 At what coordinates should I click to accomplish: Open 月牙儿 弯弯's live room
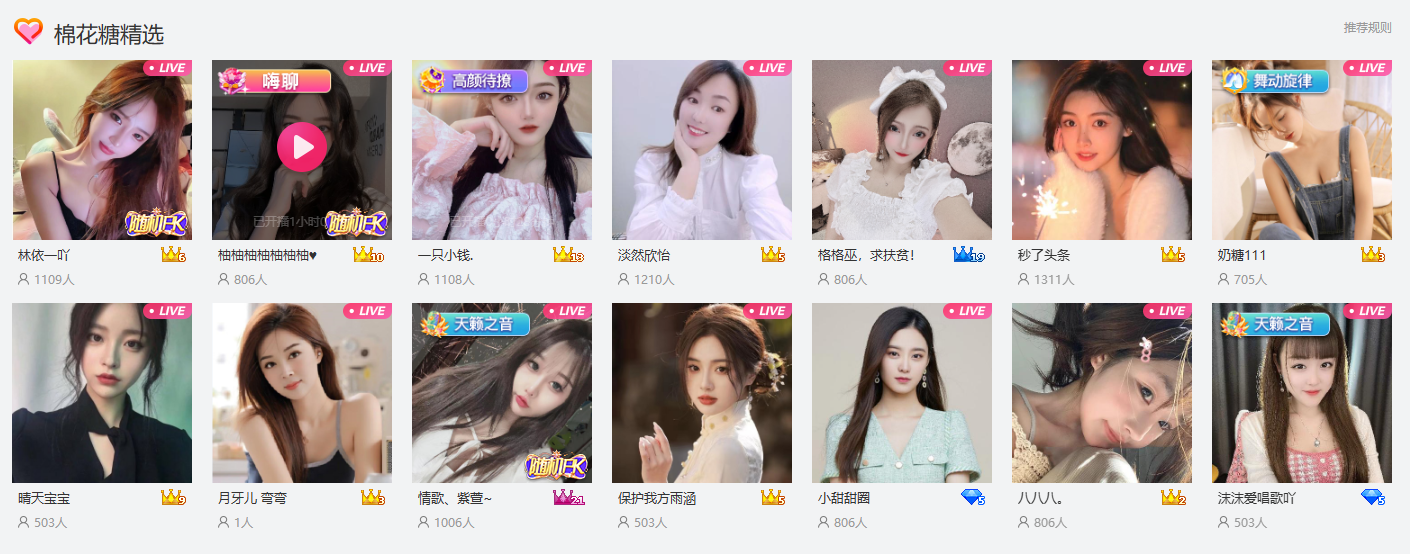click(x=302, y=393)
